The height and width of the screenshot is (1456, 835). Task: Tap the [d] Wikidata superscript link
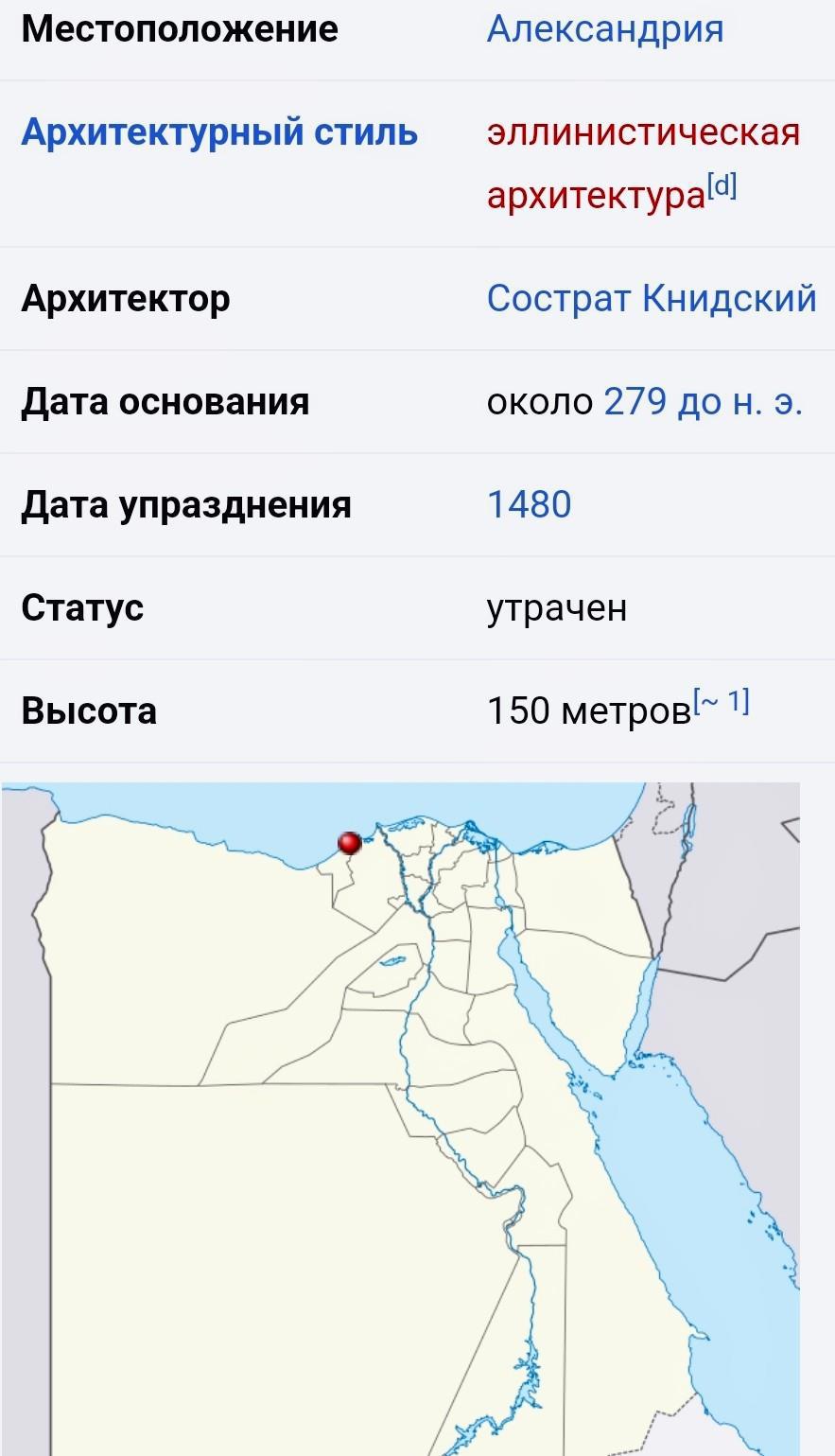pyautogui.click(x=722, y=185)
